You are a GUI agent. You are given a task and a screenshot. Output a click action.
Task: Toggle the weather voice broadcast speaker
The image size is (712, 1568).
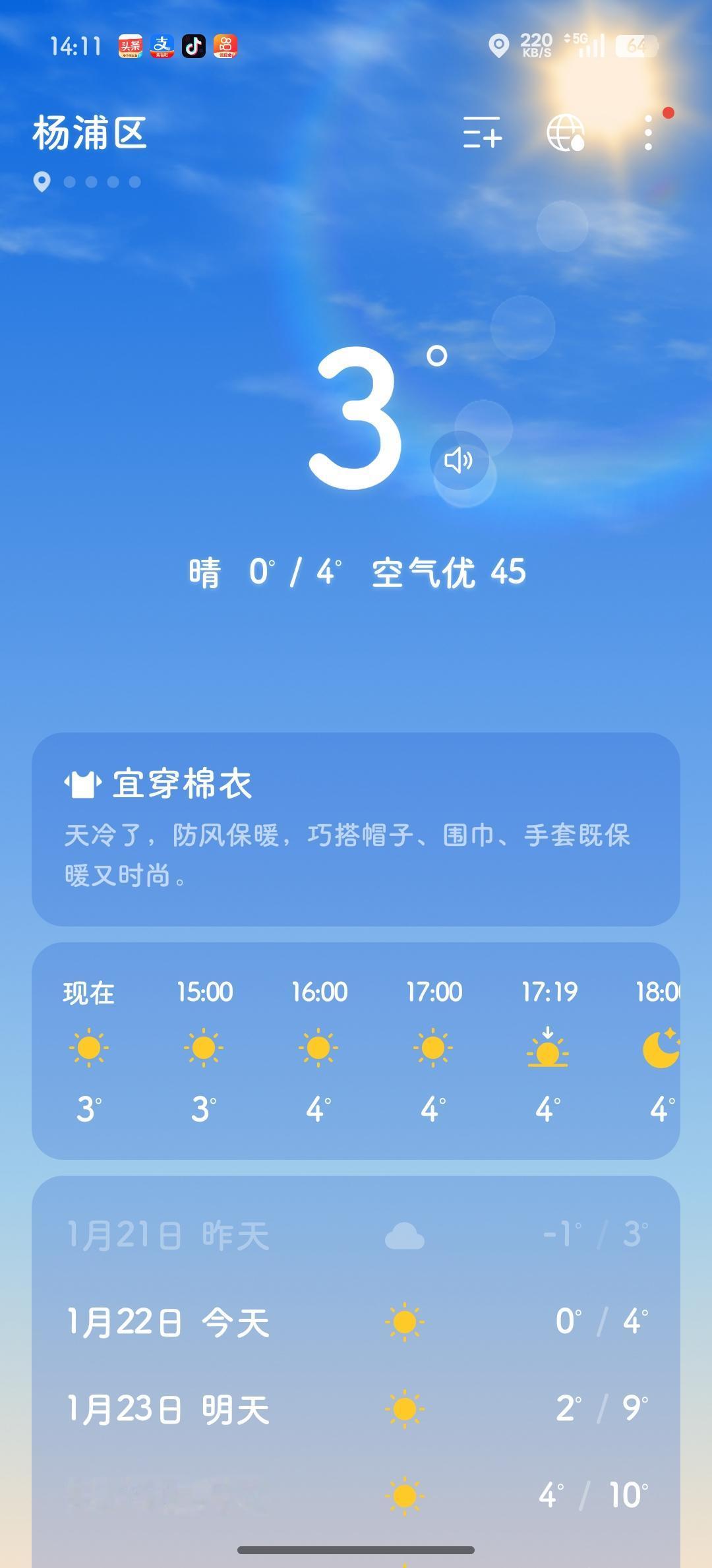coord(459,462)
